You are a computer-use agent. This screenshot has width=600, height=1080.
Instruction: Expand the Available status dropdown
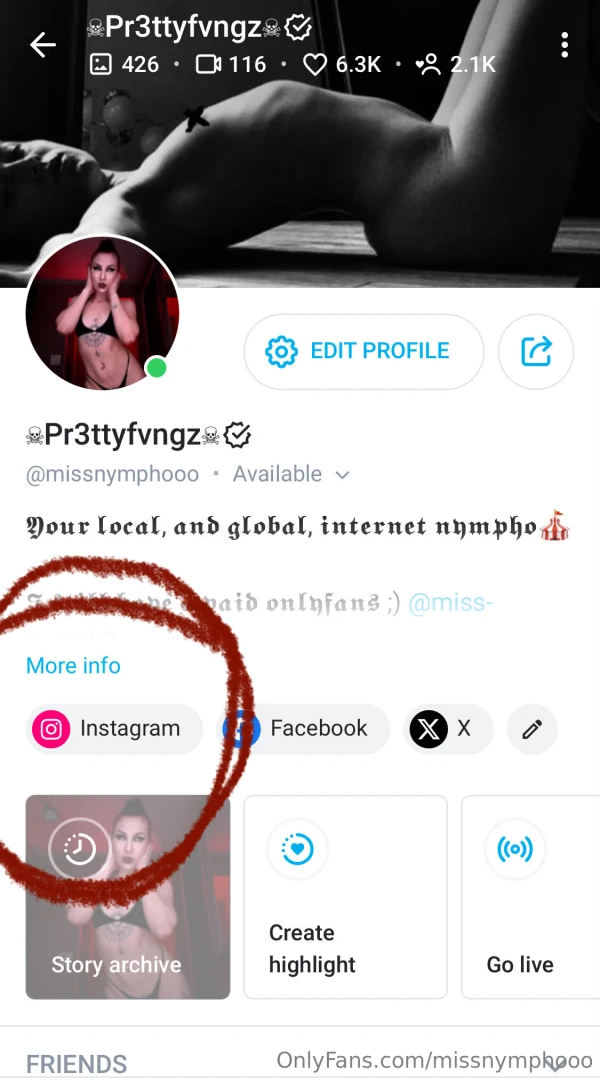click(x=342, y=475)
